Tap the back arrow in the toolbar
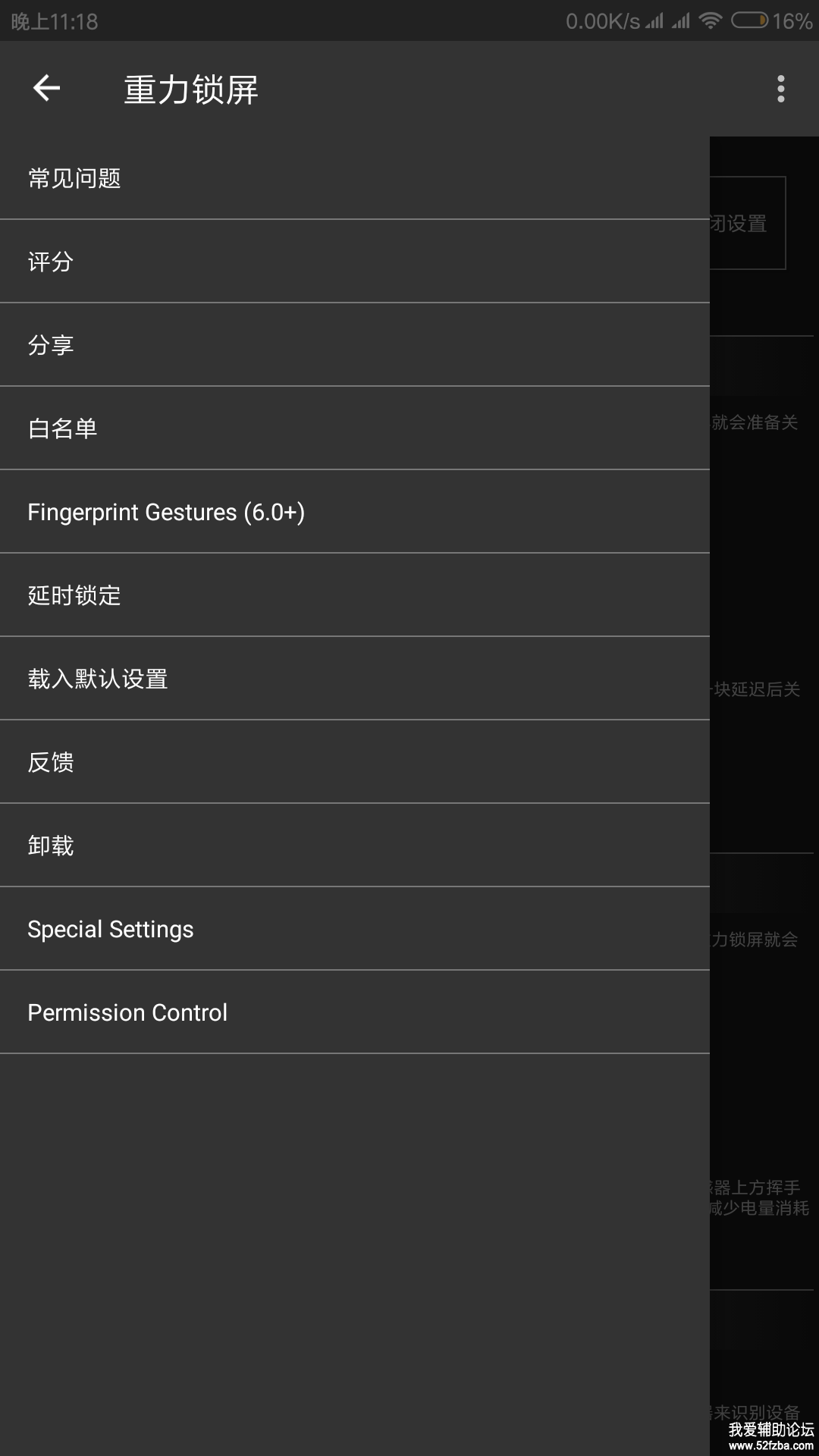Screen dimensions: 819x1456 46,89
